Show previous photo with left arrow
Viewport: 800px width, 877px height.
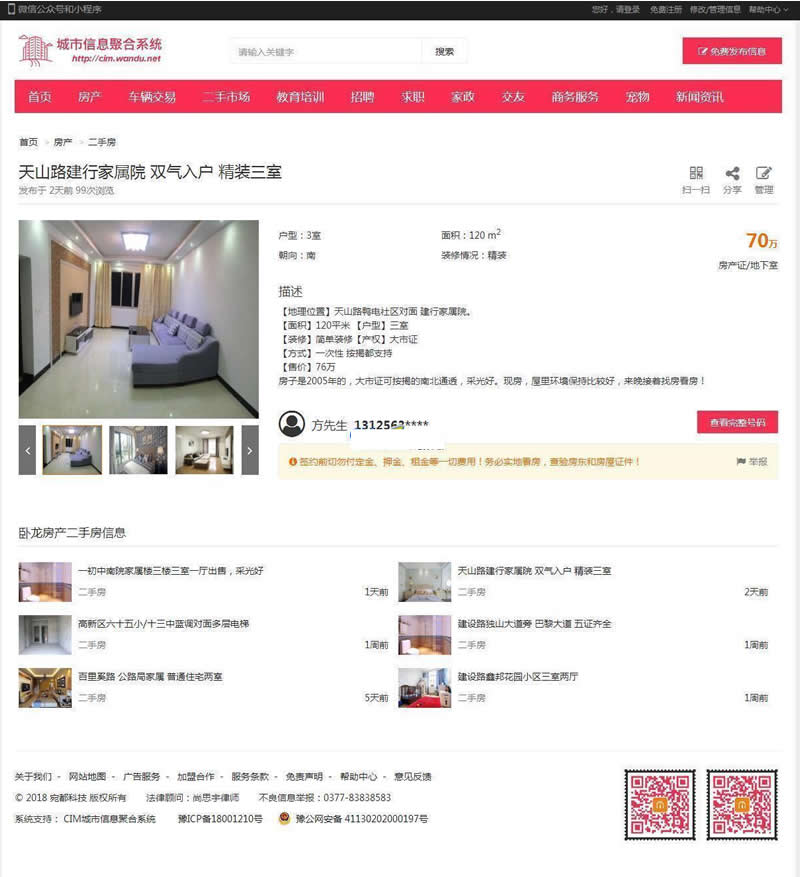click(x=27, y=450)
